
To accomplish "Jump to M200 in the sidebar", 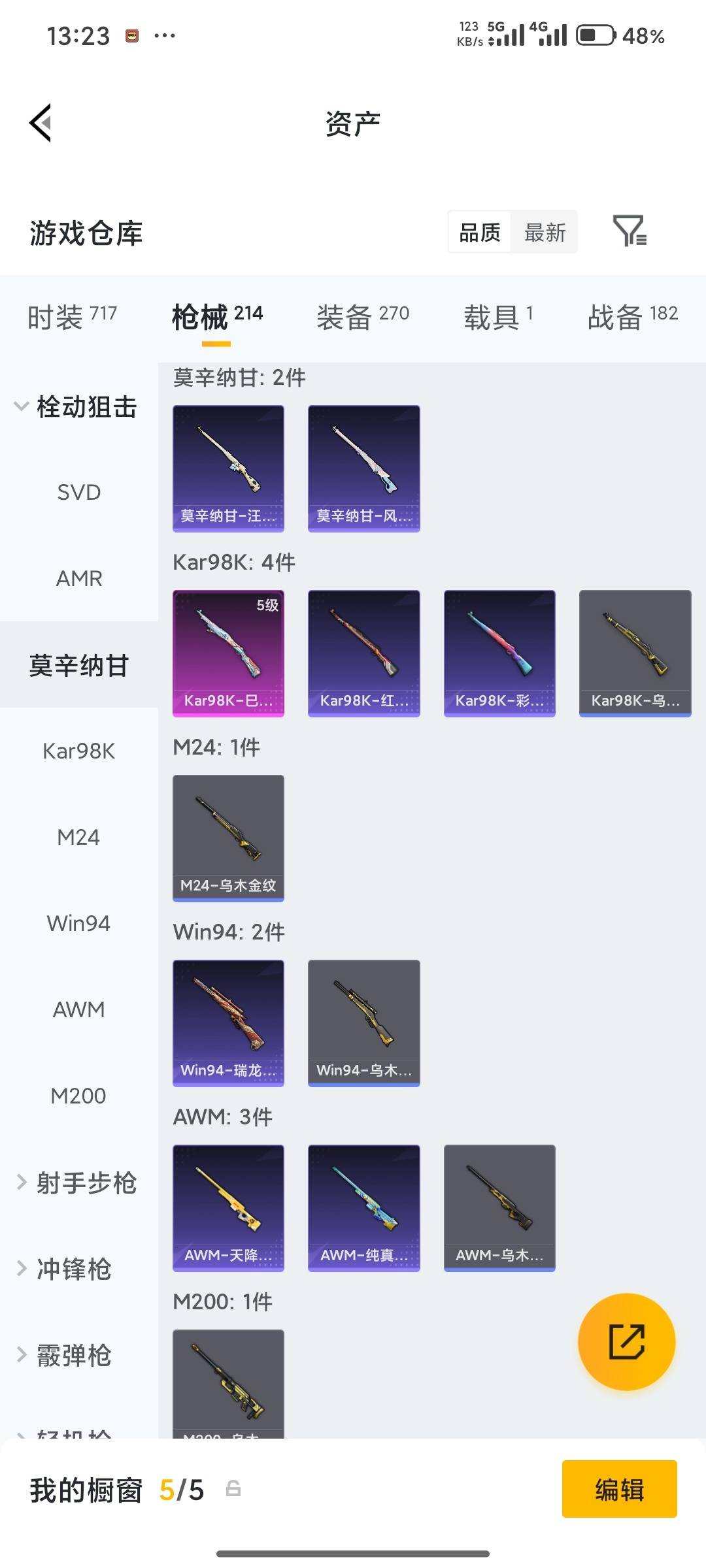I will coord(78,1096).
